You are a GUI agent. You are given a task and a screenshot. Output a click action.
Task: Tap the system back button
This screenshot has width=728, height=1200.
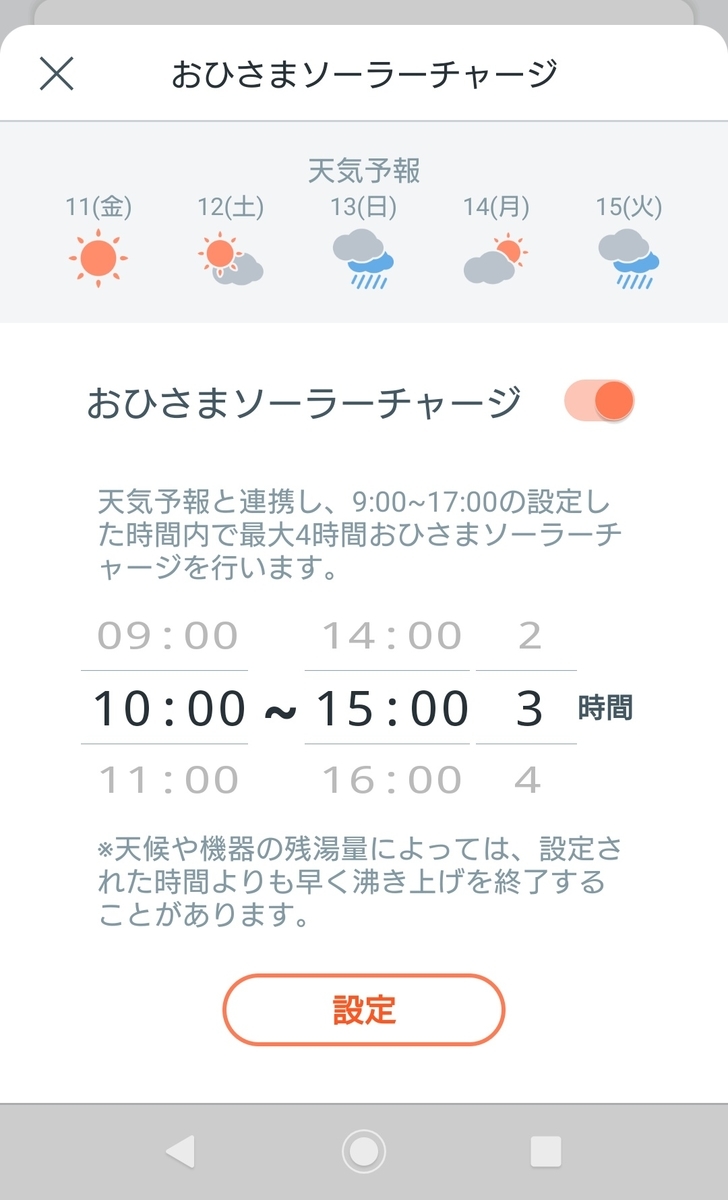pos(180,1152)
